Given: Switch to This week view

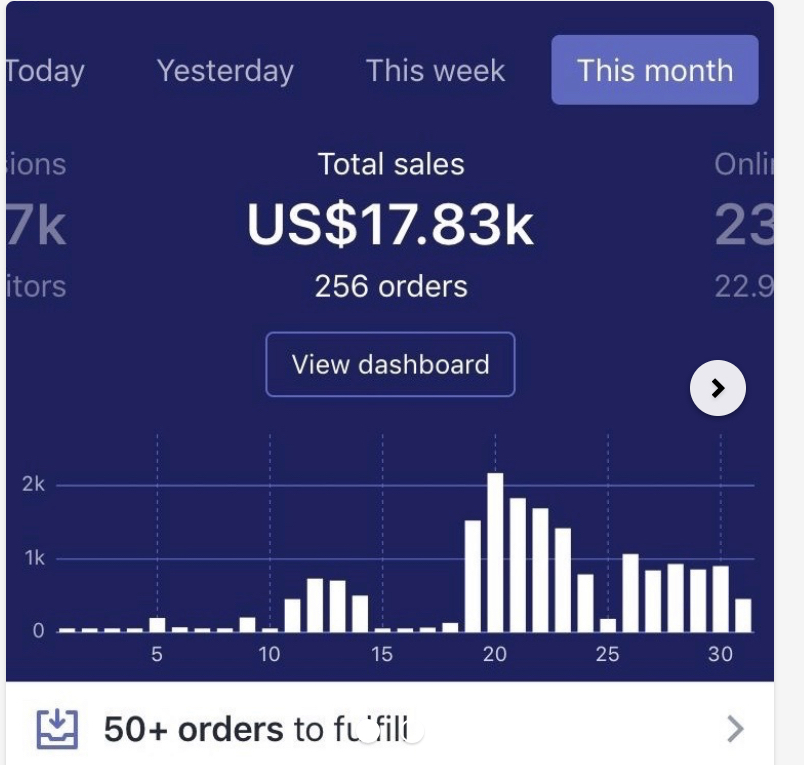Looking at the screenshot, I should [x=435, y=71].
